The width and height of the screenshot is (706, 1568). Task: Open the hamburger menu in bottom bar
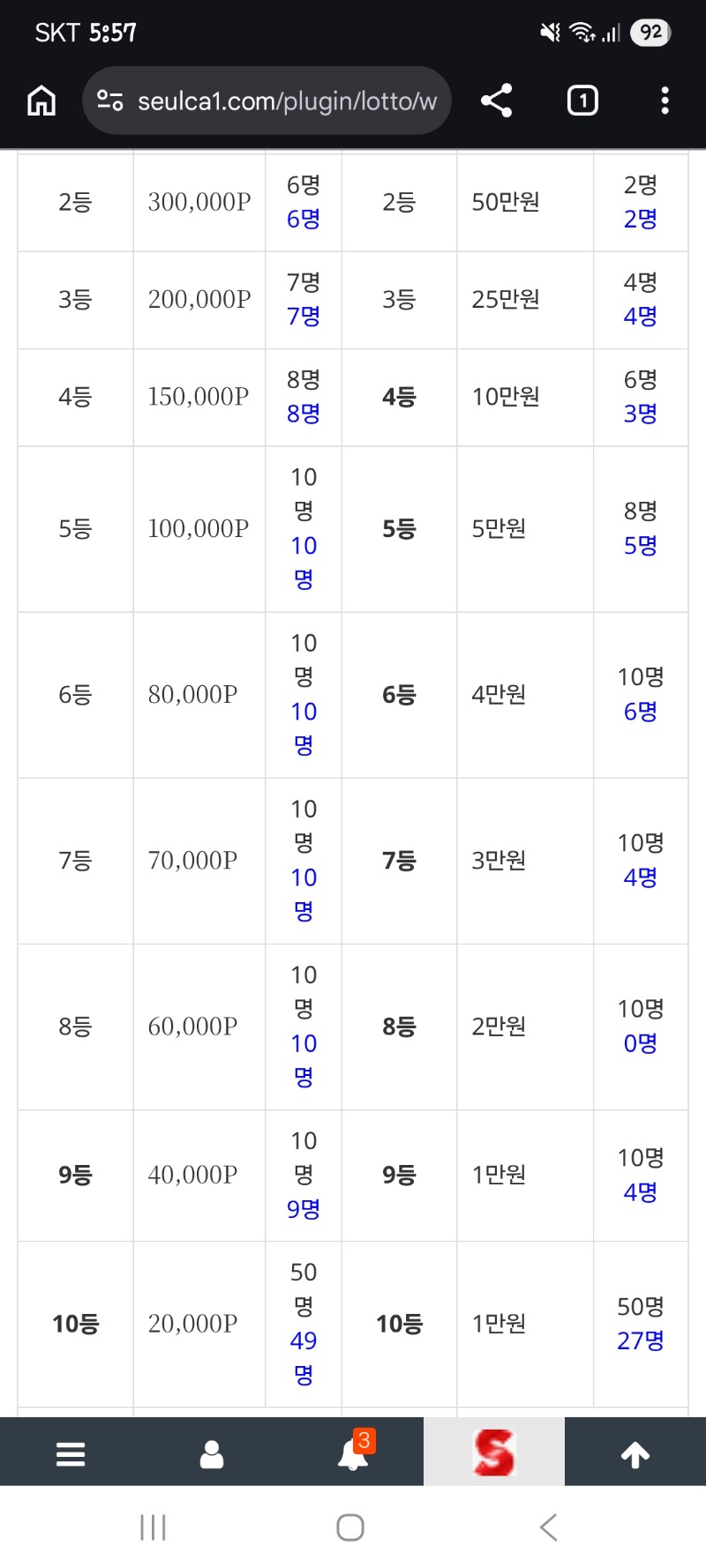coord(71,1453)
